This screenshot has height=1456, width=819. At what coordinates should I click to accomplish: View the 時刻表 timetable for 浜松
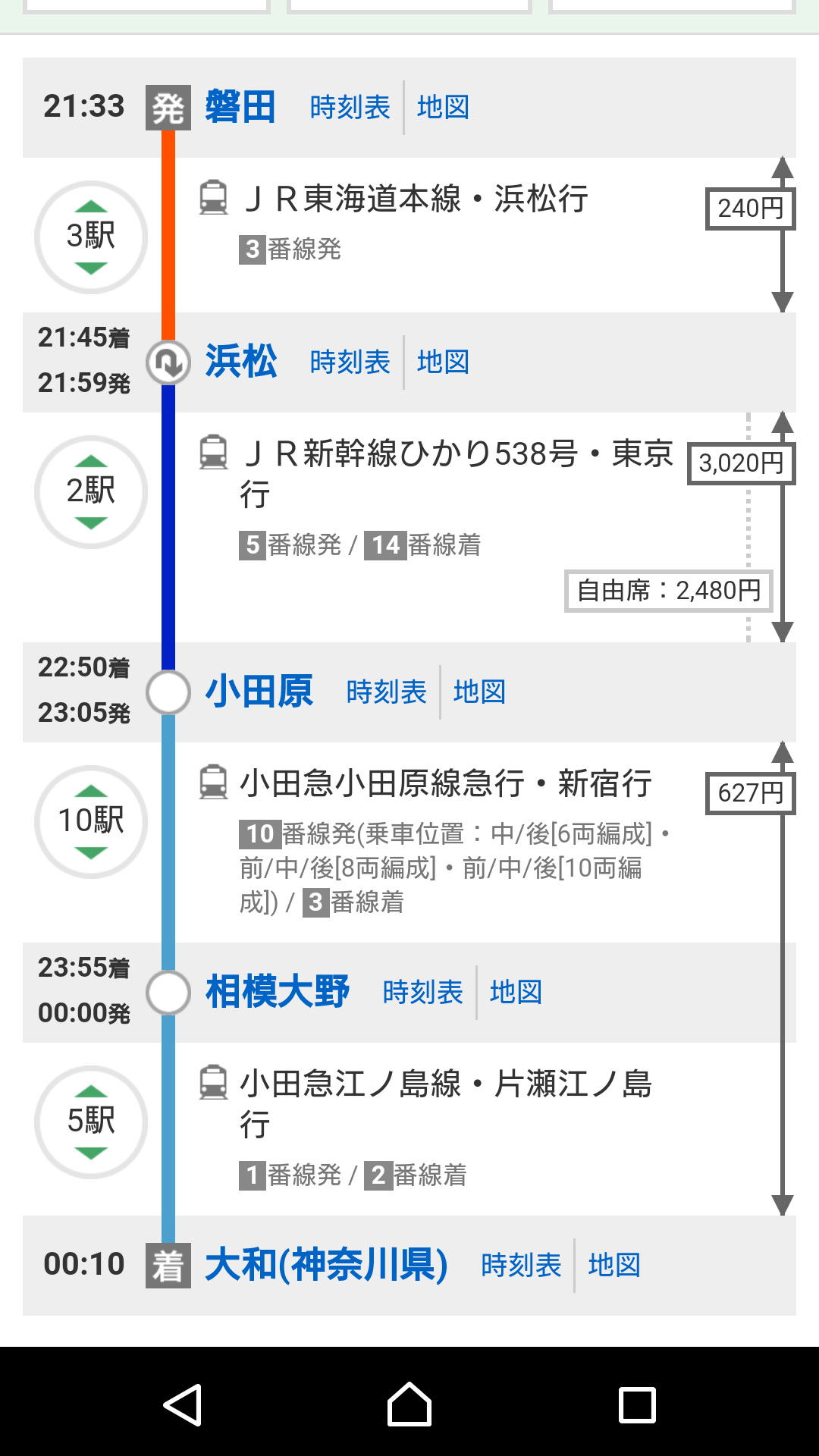coord(350,362)
